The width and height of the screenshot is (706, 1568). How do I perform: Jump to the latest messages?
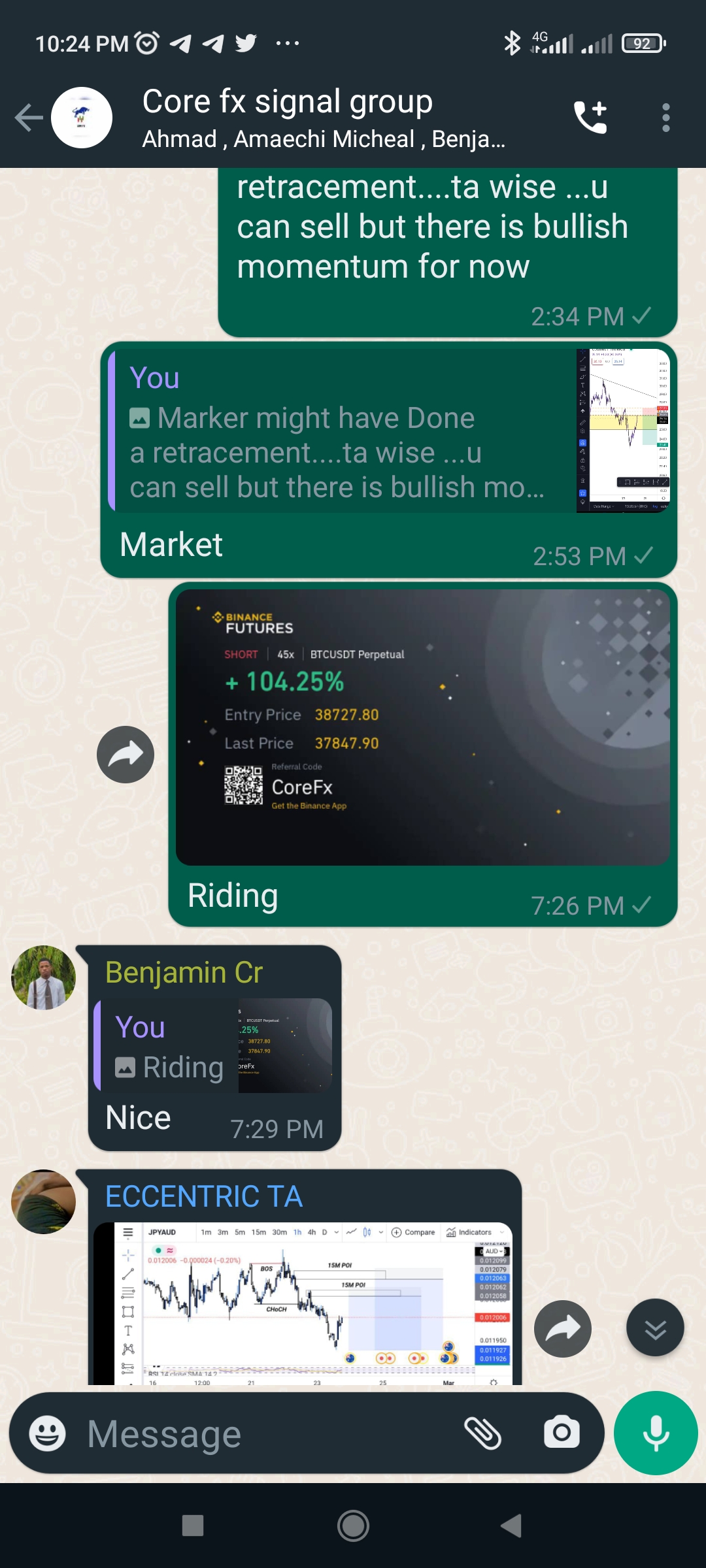click(655, 1328)
